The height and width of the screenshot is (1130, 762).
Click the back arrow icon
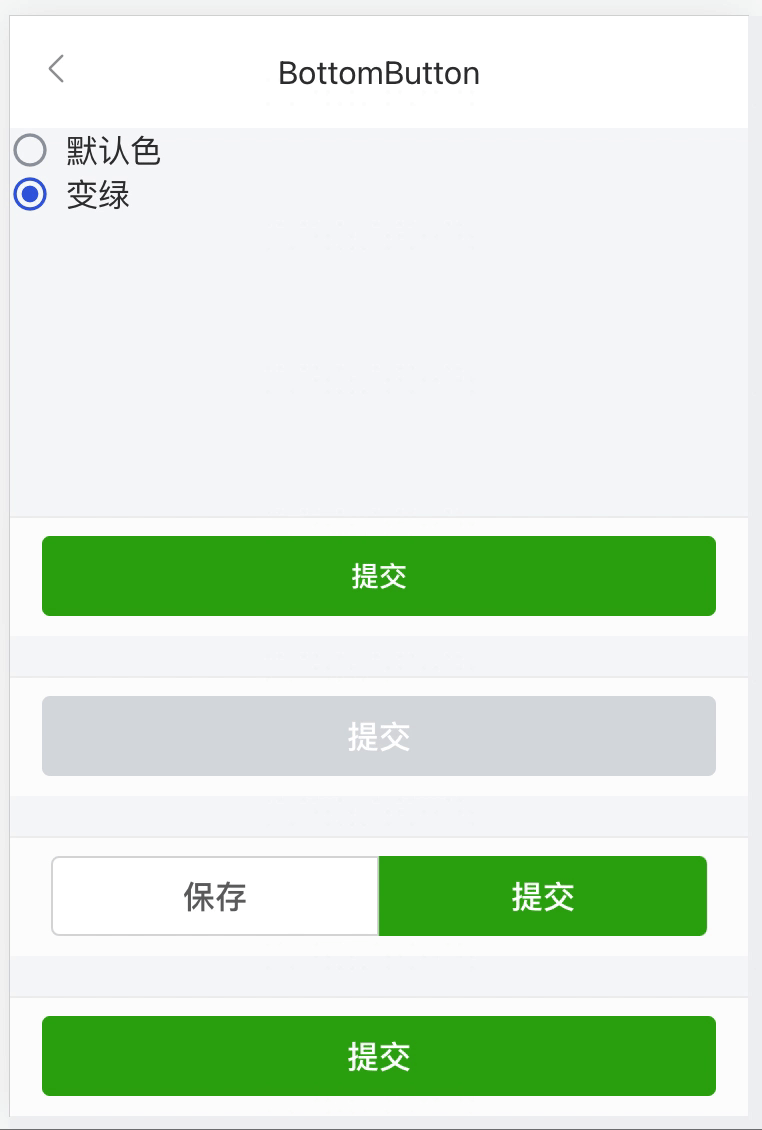(56, 69)
